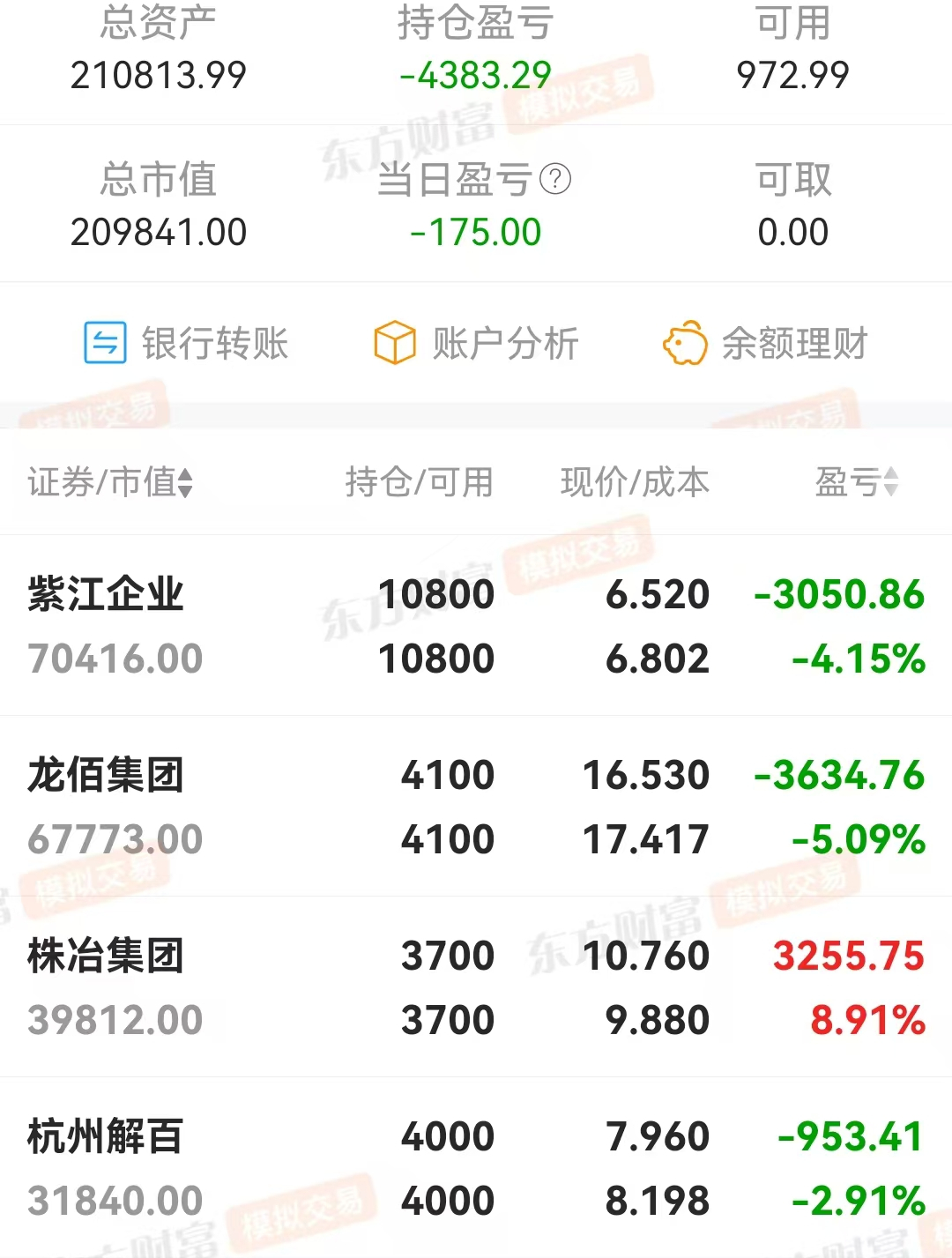Tap the blue transfer arrows icon
Image resolution: width=952 pixels, height=1258 pixels.
click(104, 344)
